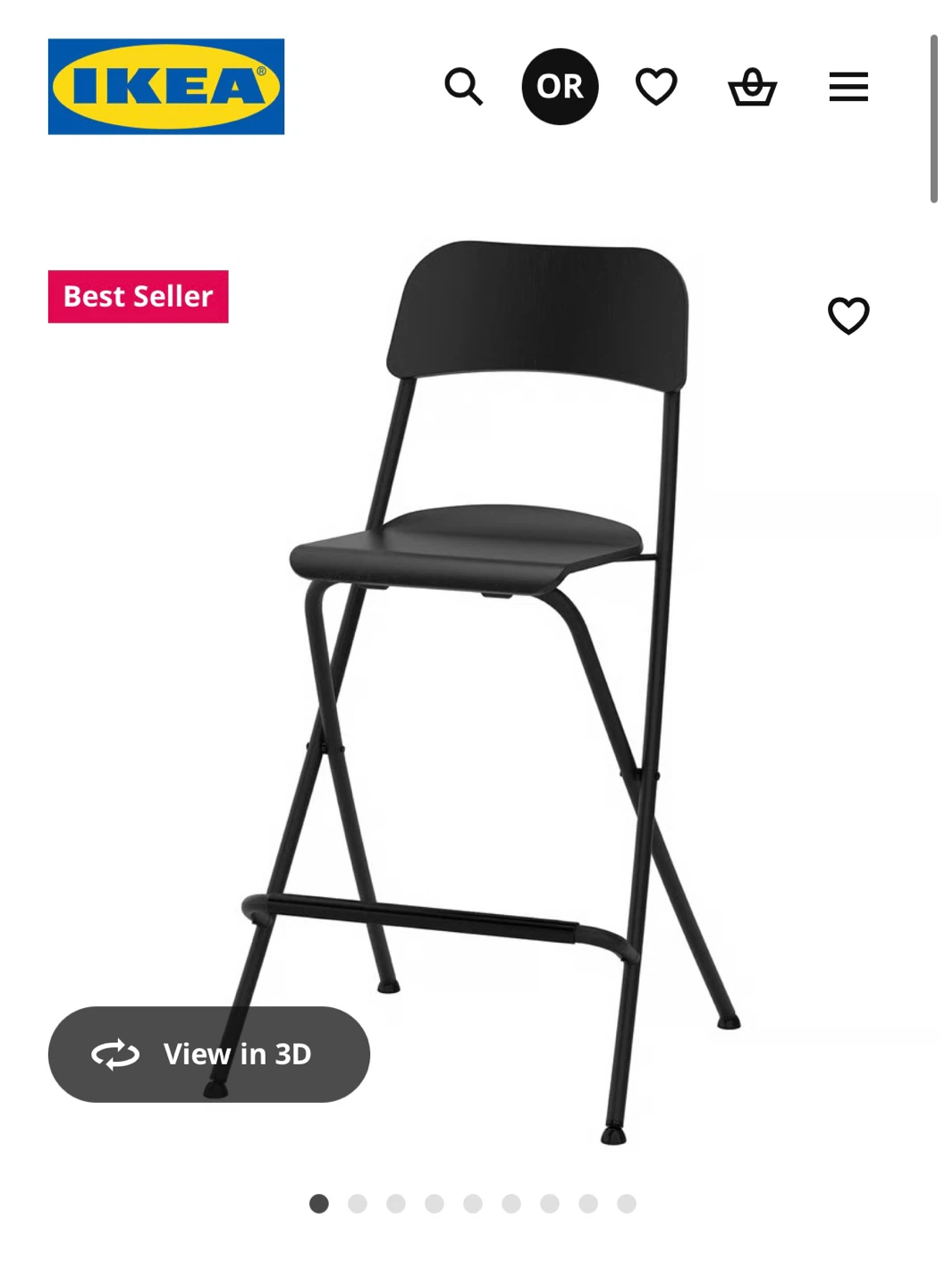Open the hamburger menu
The width and height of the screenshot is (945, 1288).
pos(848,87)
